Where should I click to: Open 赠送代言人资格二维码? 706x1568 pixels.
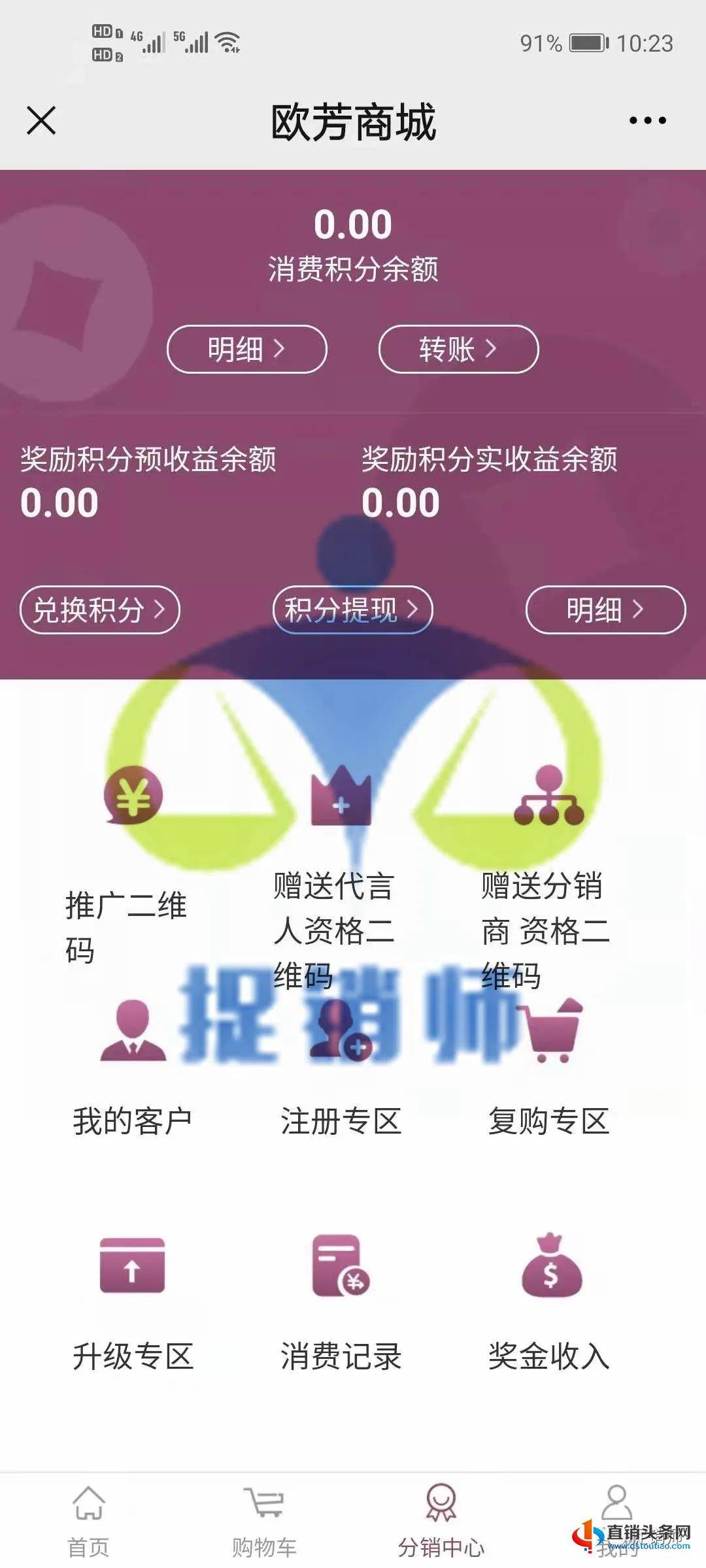tap(340, 862)
